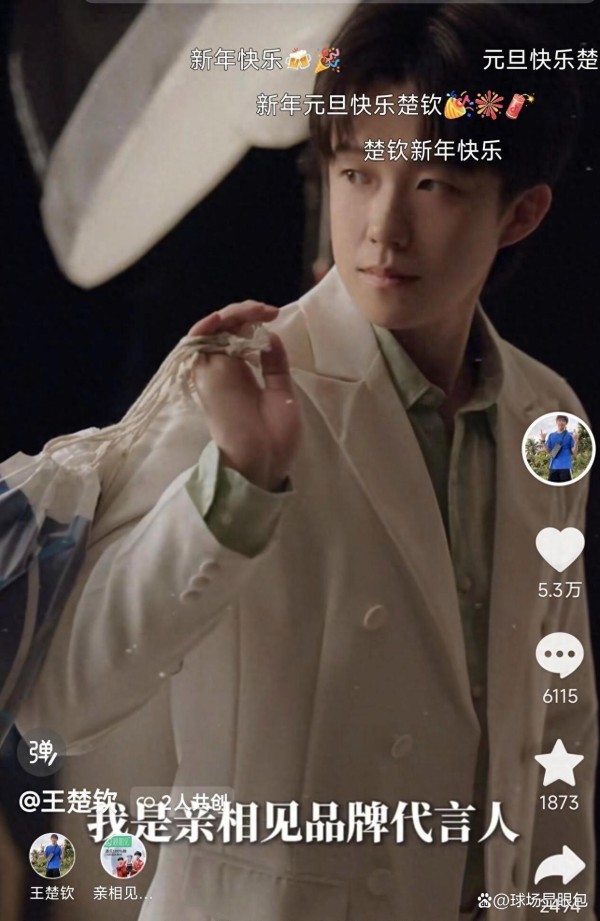Add this video to favorites with the star
Viewport: 600px width, 921px height.
tap(559, 764)
